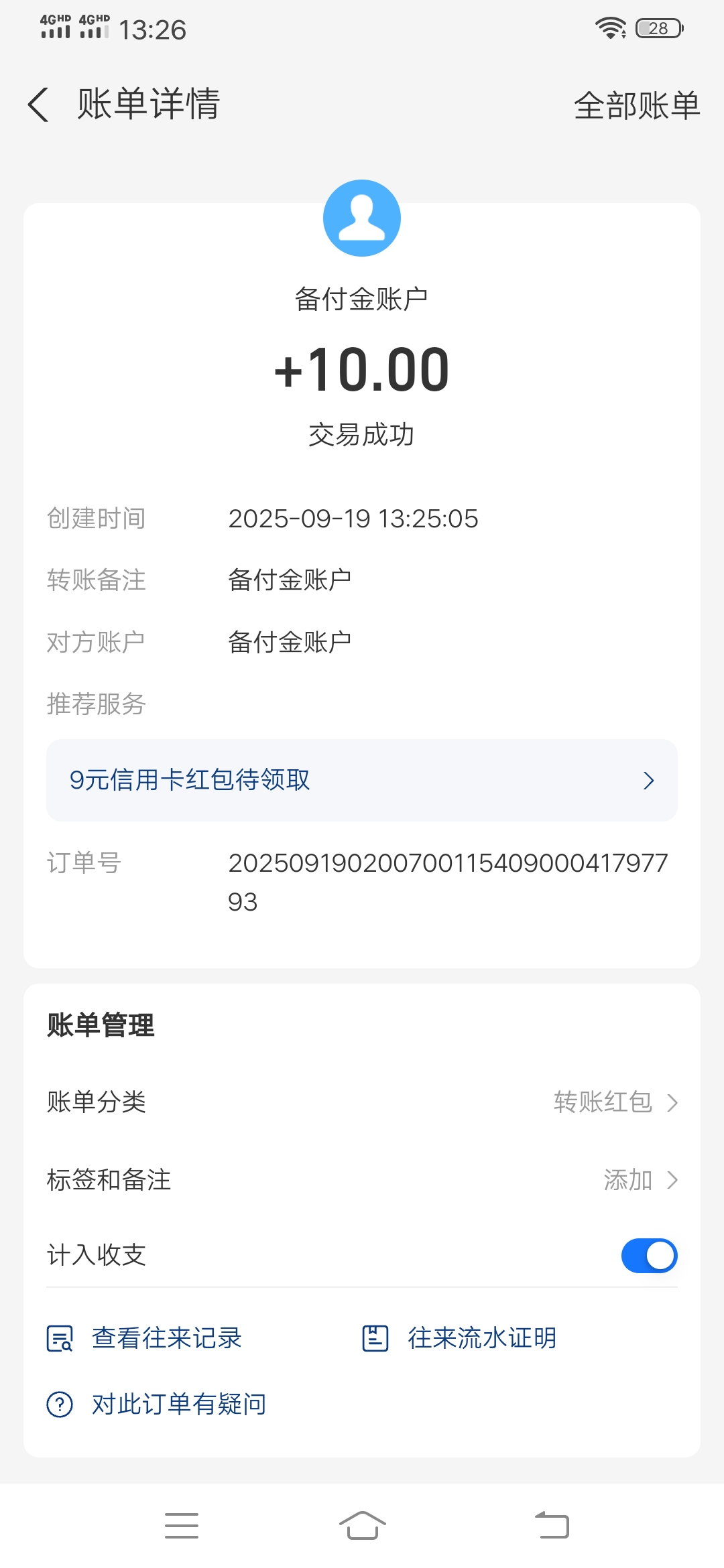Open the 9元信用卡红包待领取 offer
The image size is (724, 1568).
point(361,780)
